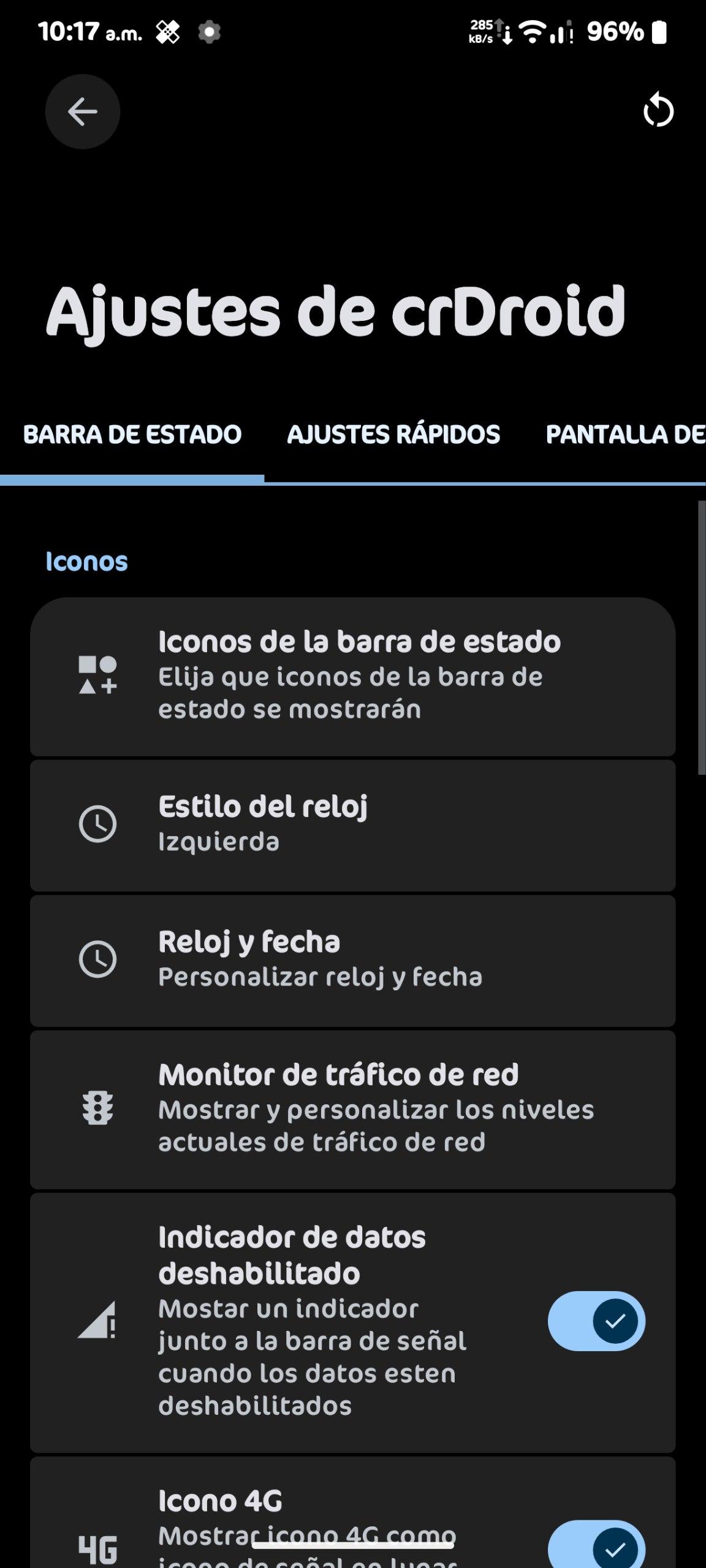The width and height of the screenshot is (706, 1568).
Task: Switch to the Ajustes Rápidos tab
Action: 393,435
